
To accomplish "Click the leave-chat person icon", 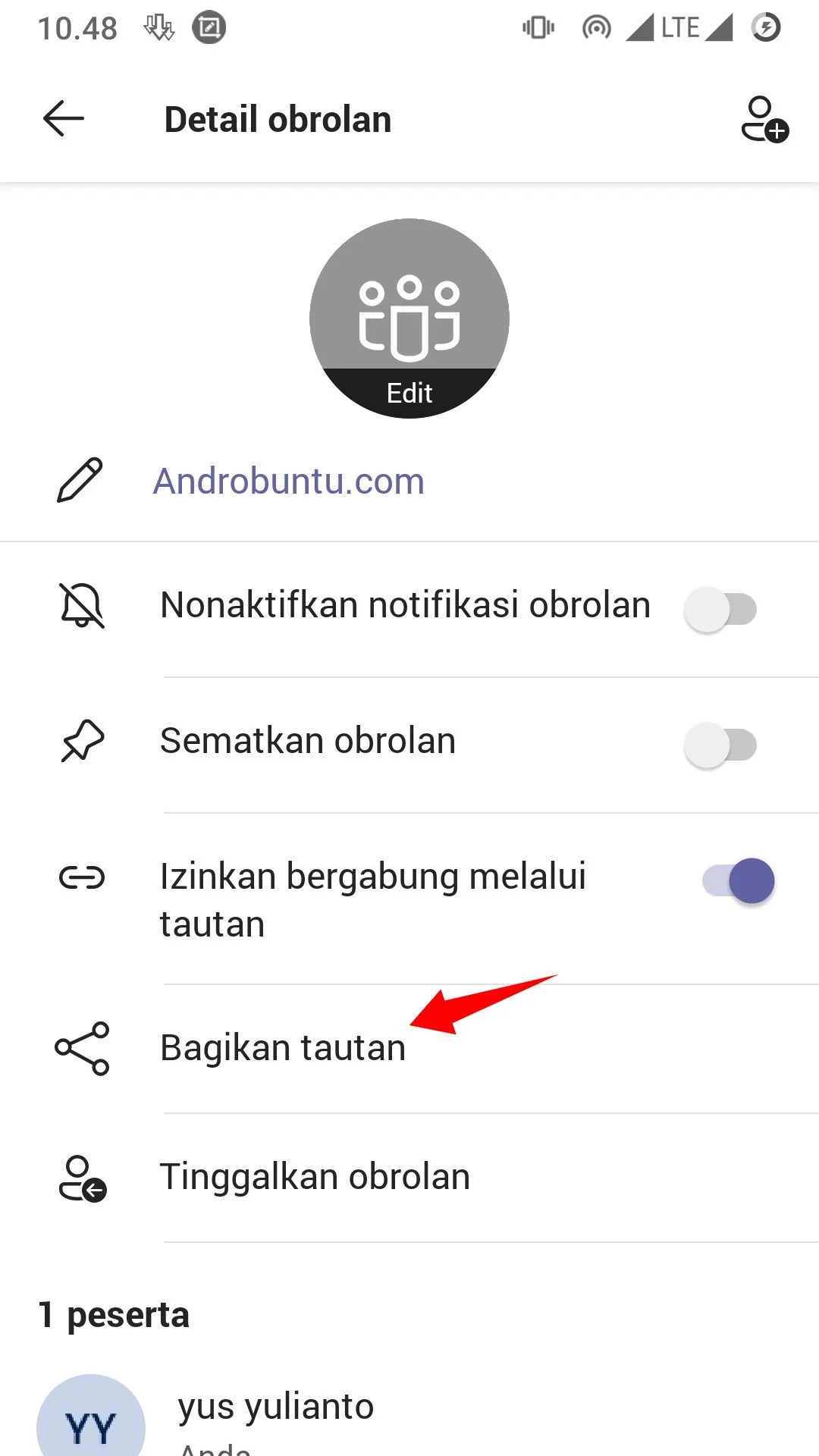I will [x=80, y=1176].
